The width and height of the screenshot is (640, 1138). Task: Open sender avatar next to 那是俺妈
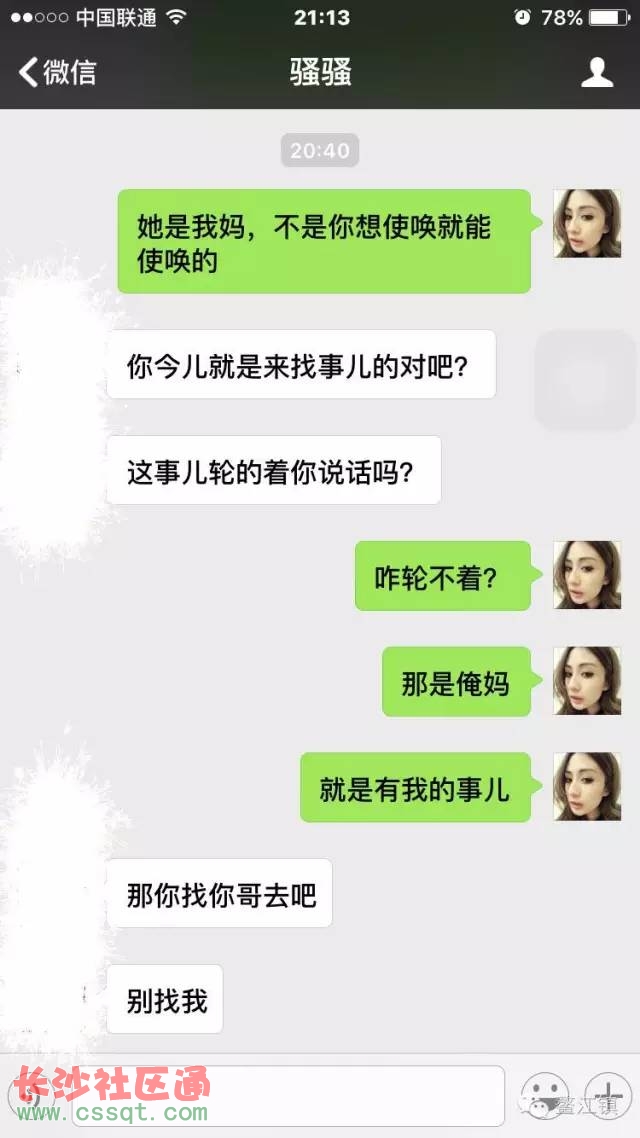(x=587, y=681)
